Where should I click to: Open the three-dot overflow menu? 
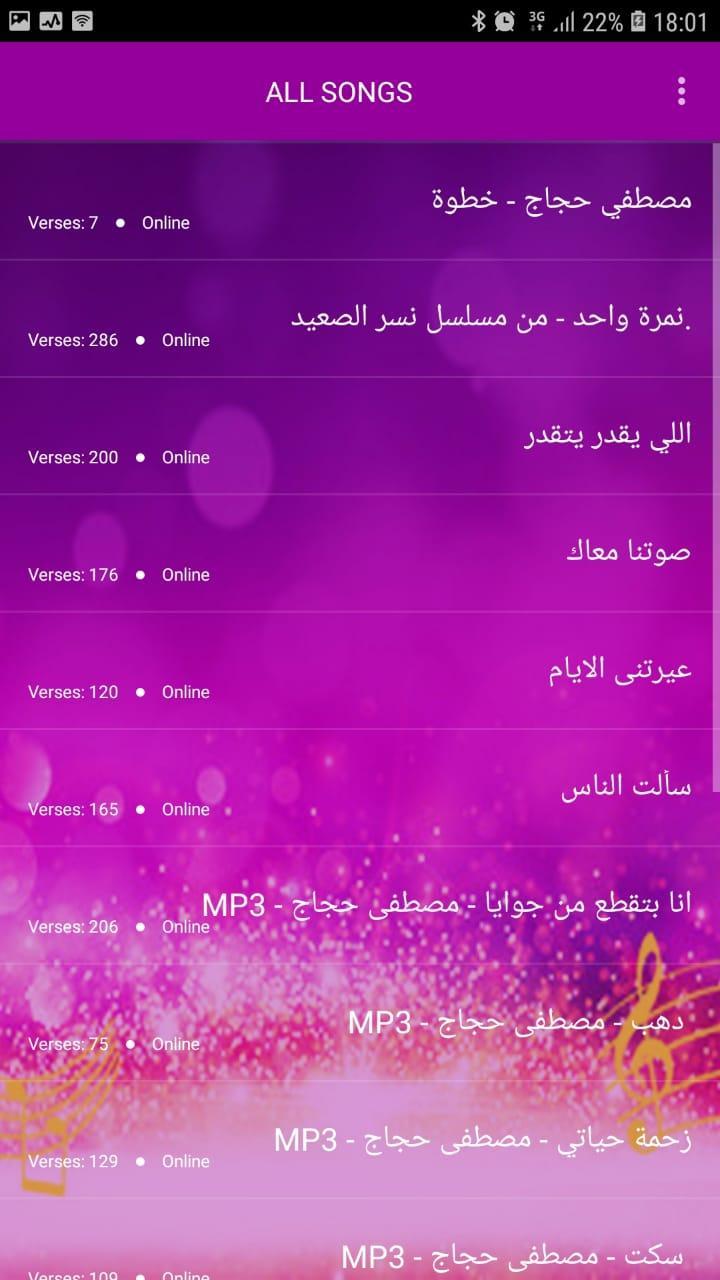[681, 92]
